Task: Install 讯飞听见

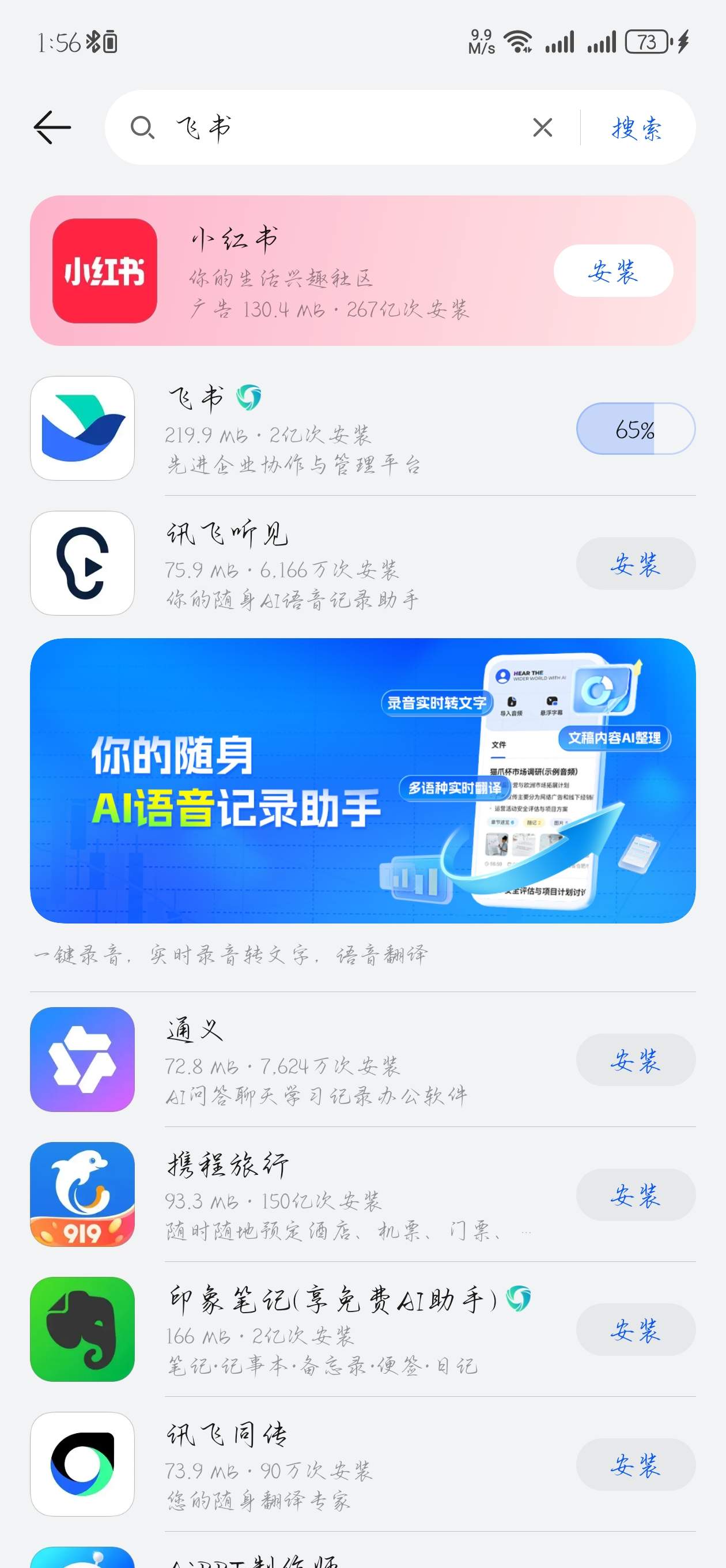Action: coord(636,564)
